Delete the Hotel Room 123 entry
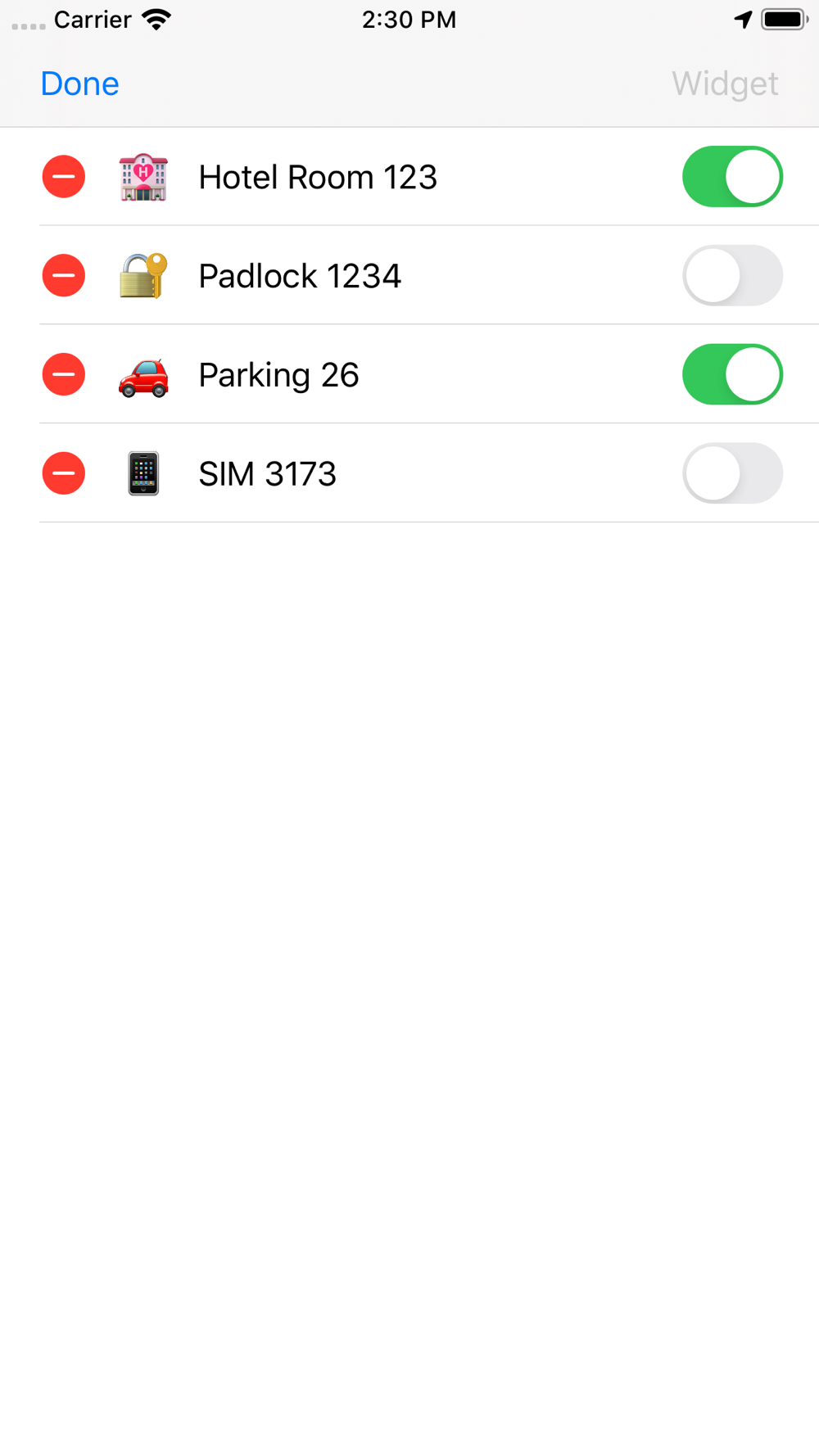Viewport: 819px width, 1456px height. pos(64,177)
